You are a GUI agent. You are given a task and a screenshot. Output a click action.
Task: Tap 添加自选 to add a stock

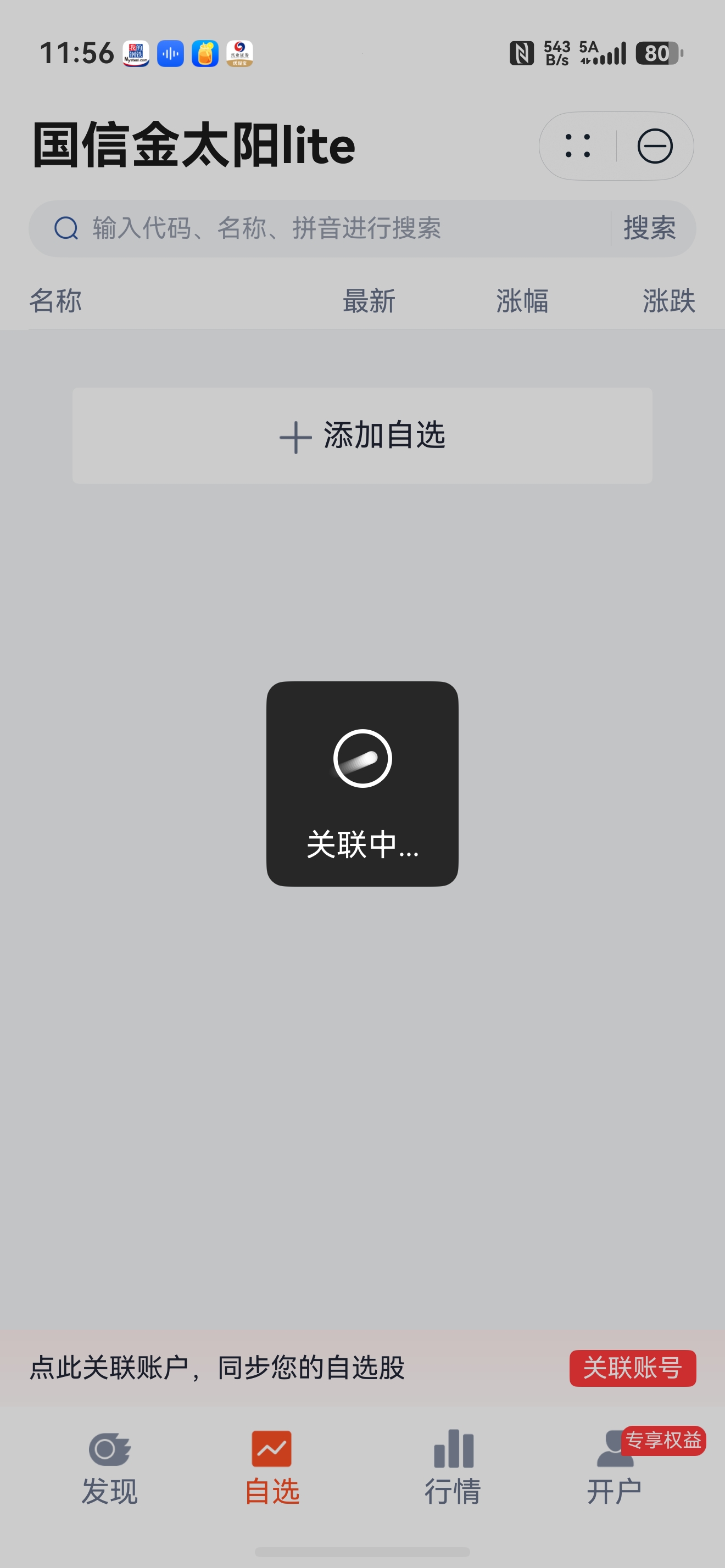tap(362, 436)
